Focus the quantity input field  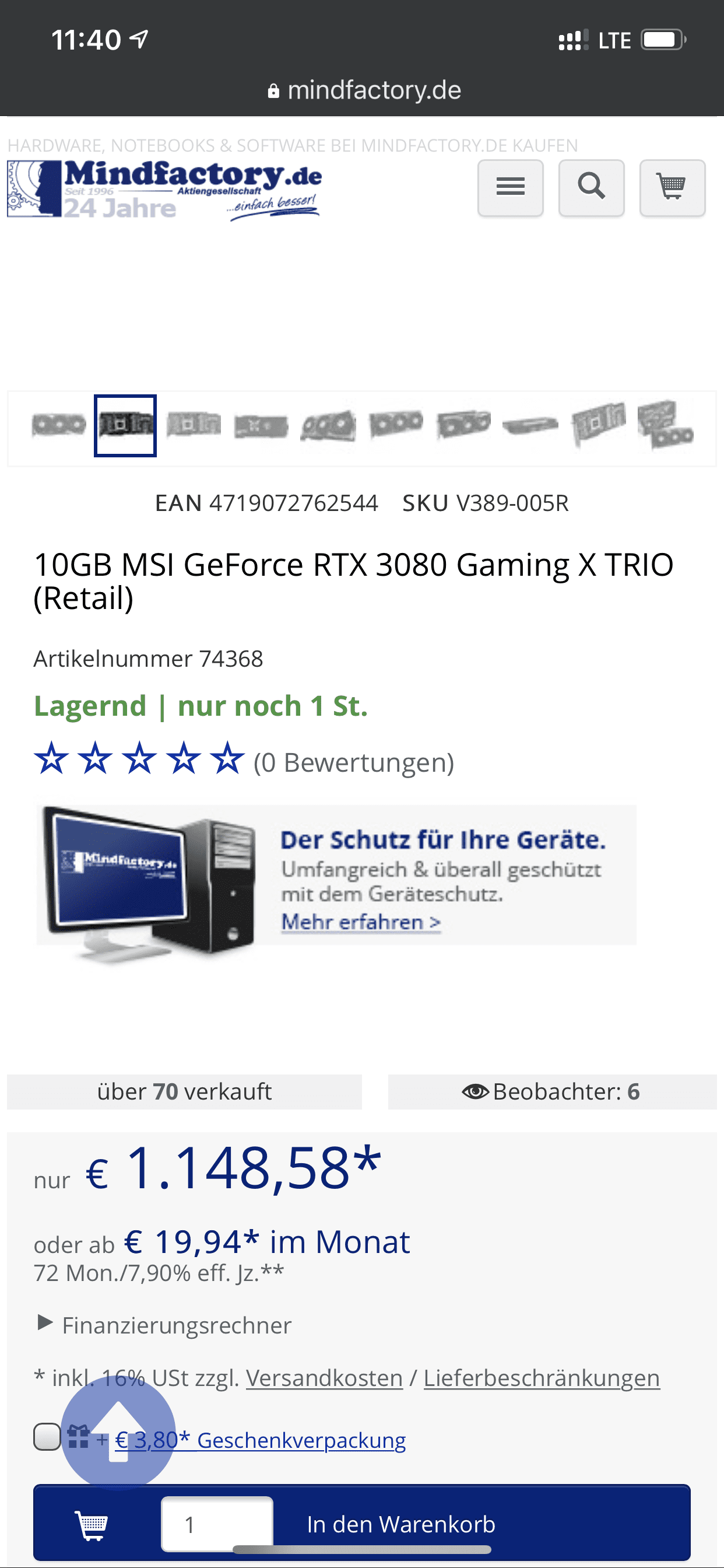[x=217, y=1524]
